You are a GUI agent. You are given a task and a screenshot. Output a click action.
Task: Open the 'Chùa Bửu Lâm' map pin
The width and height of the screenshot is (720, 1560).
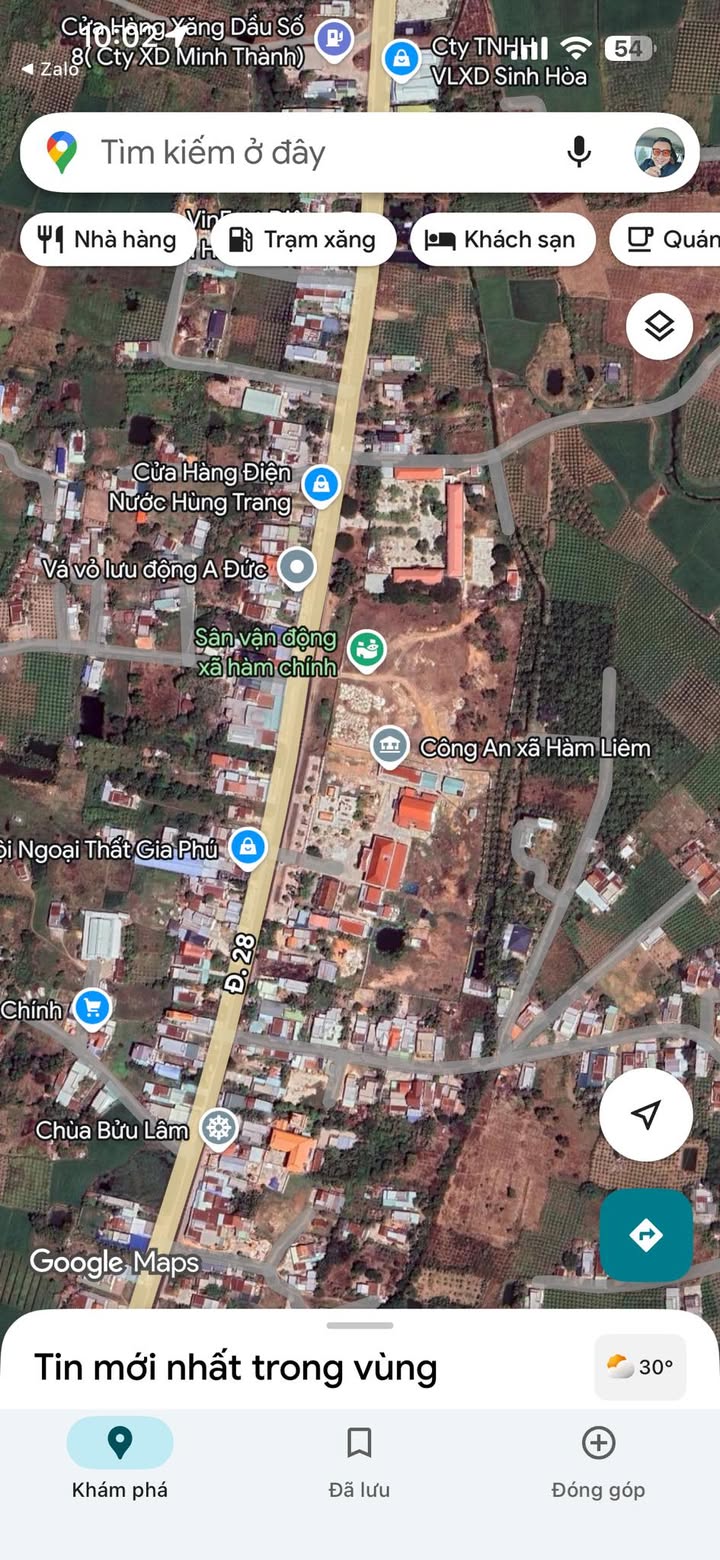[x=218, y=1129]
